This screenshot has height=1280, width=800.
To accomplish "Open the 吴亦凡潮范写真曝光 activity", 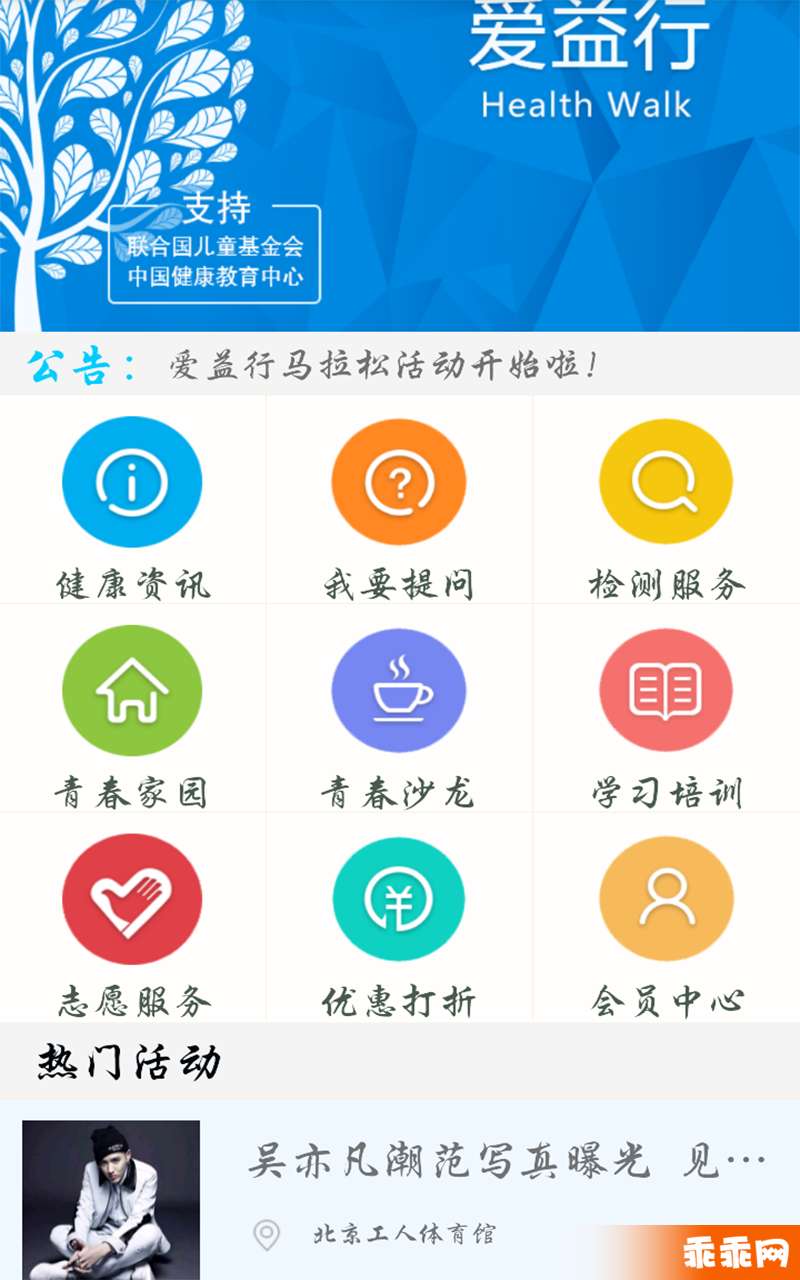I will click(x=400, y=1190).
